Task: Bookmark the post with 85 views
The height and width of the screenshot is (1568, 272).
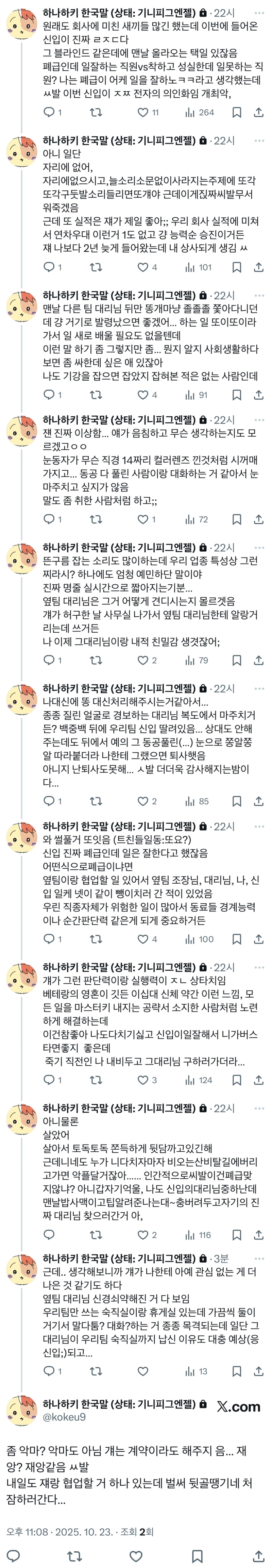Action: tap(237, 801)
